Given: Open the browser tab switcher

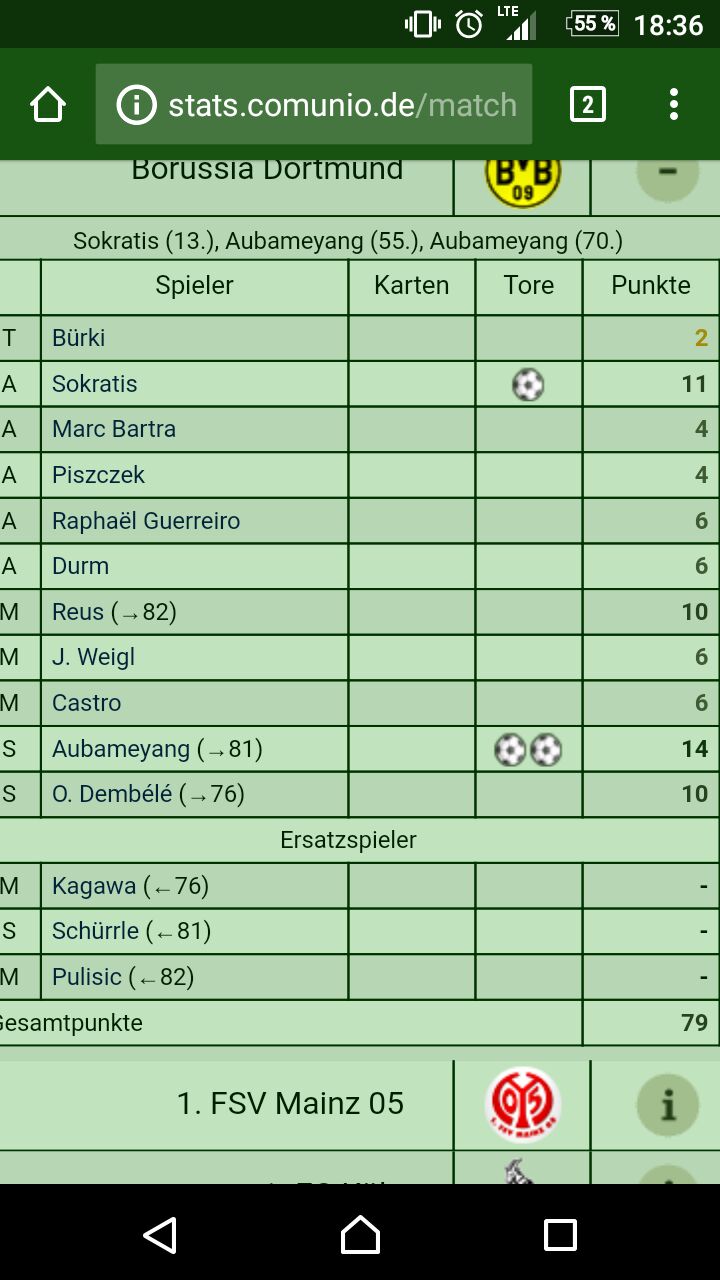Looking at the screenshot, I should [x=587, y=104].
